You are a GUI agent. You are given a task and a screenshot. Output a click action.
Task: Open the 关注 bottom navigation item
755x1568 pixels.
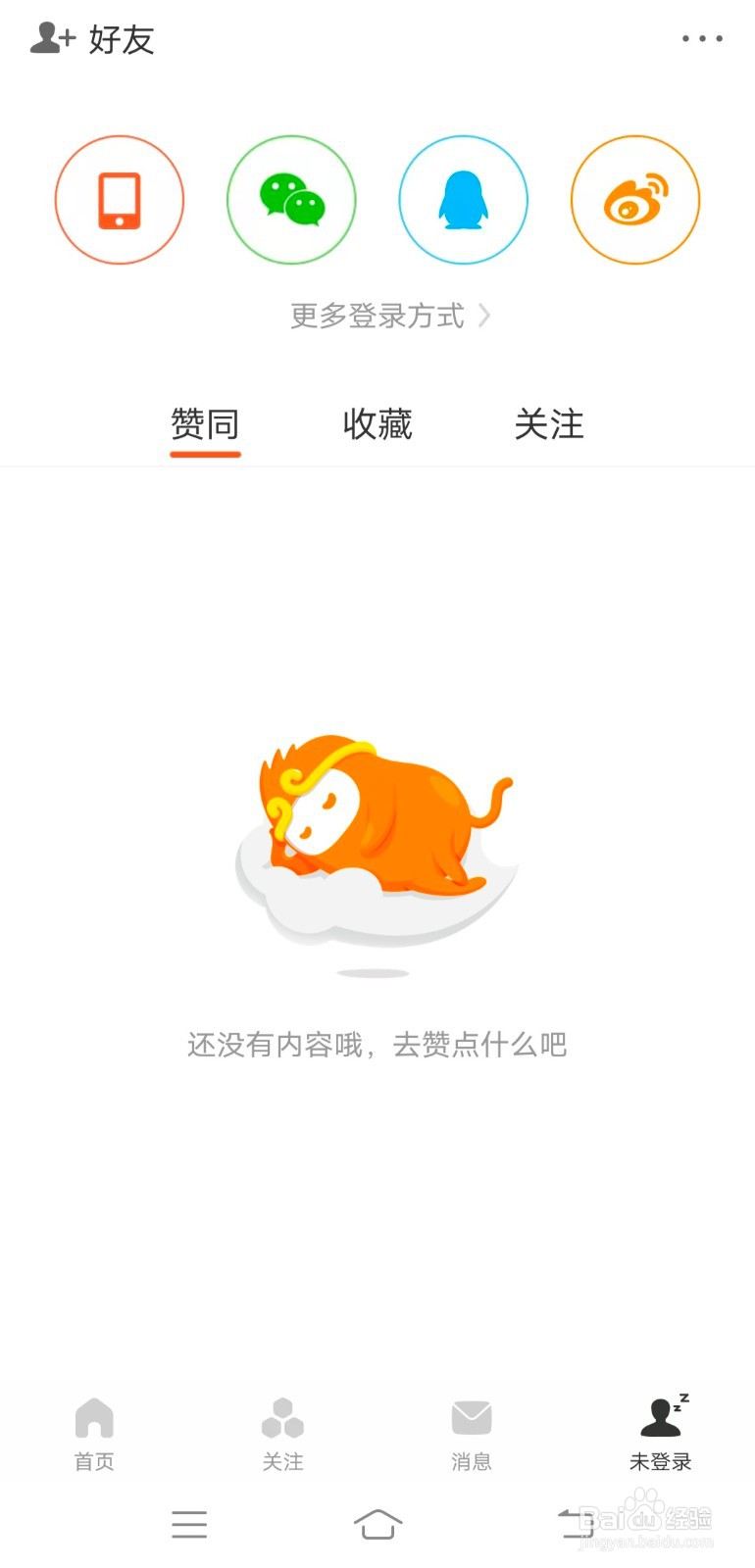[283, 1431]
